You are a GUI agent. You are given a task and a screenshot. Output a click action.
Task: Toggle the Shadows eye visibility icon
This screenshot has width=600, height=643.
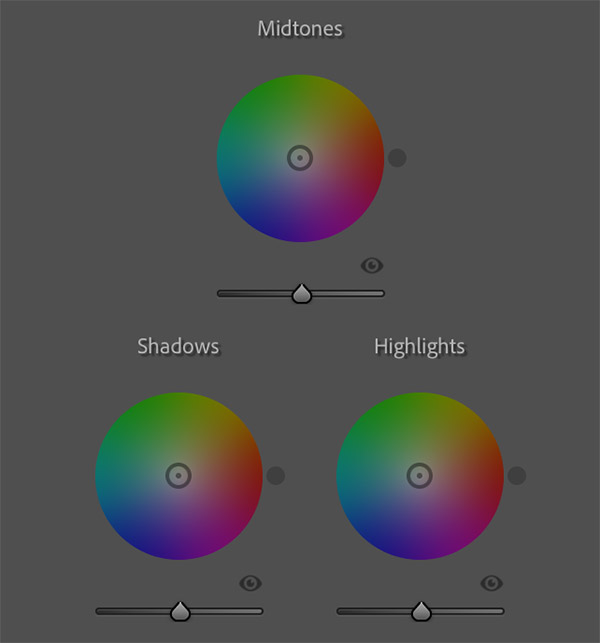coord(251,583)
